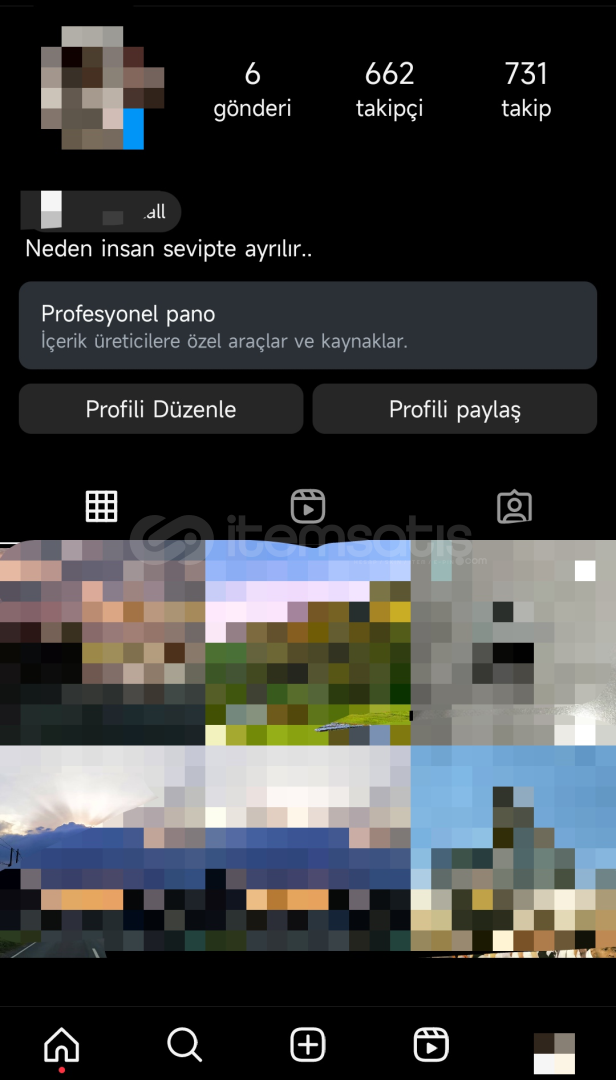Tap the profile picture avatar
The width and height of the screenshot is (616, 1080).
coord(102,88)
